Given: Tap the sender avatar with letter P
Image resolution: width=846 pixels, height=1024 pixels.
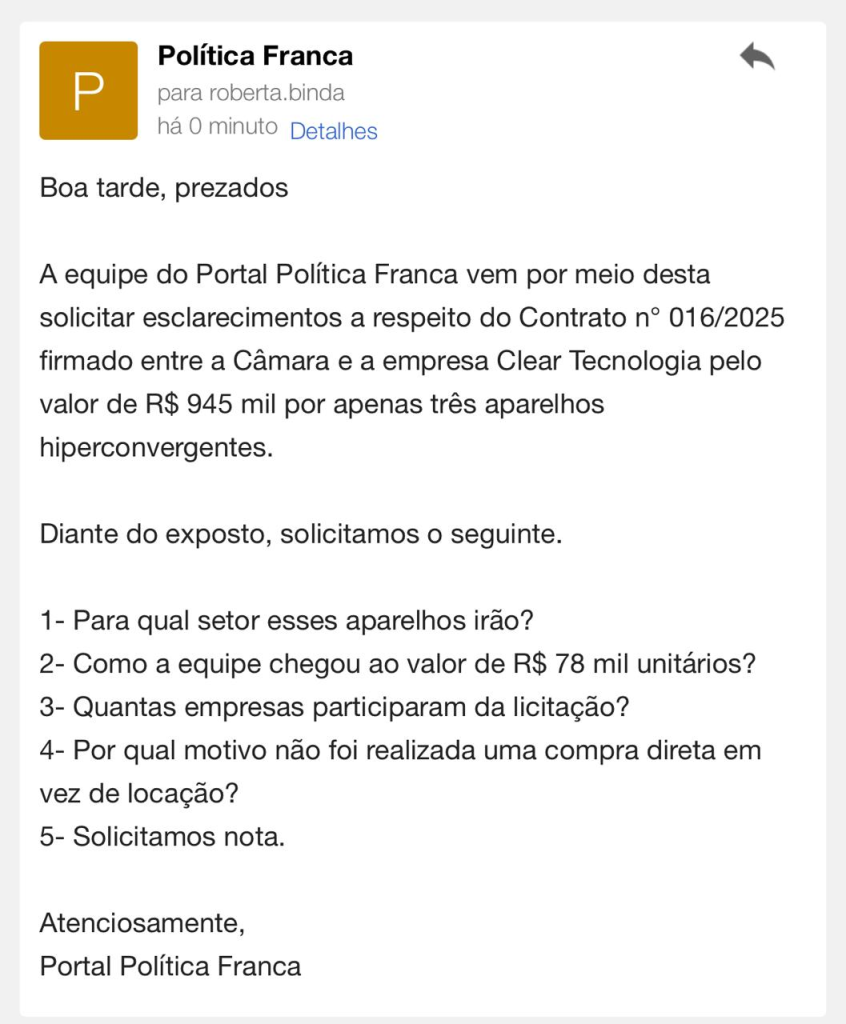Looking at the screenshot, I should click(88, 90).
